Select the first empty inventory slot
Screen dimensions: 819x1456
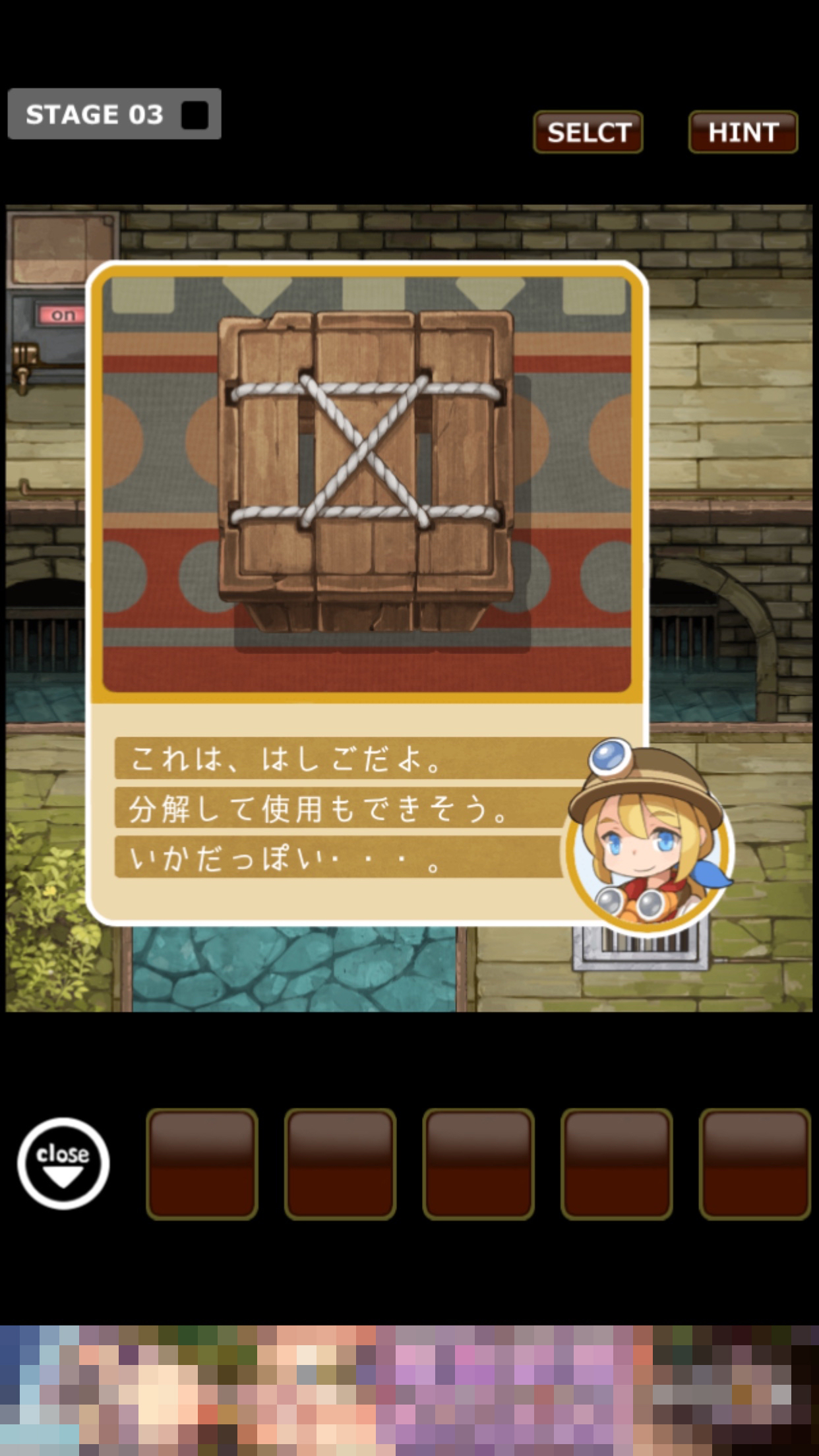[x=202, y=1163]
